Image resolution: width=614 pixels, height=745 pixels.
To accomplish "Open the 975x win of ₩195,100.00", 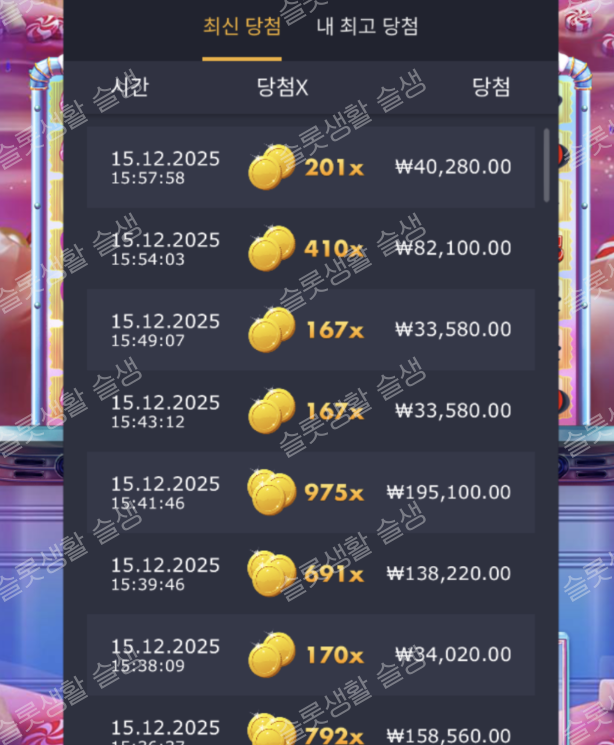I will (x=311, y=492).
